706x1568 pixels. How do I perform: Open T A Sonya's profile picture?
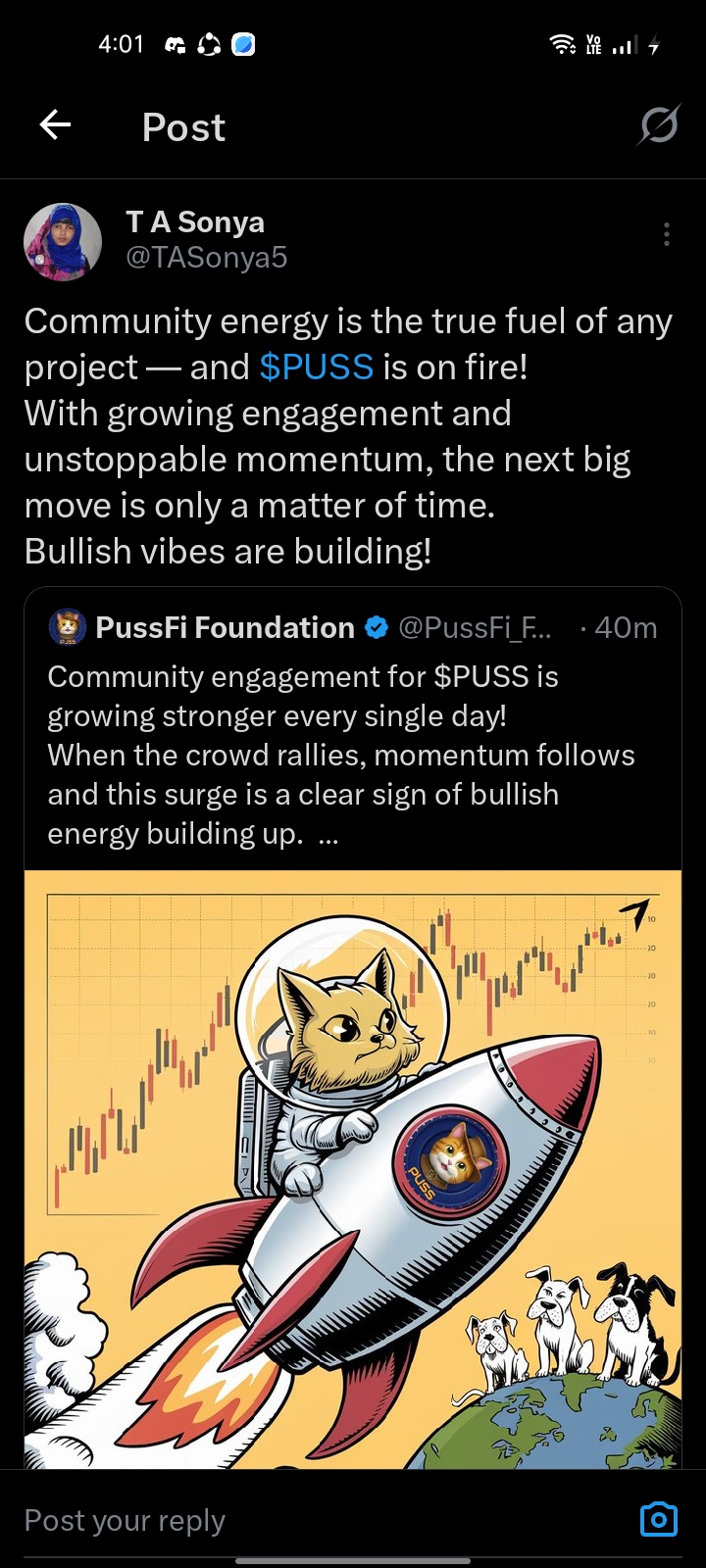[x=63, y=242]
